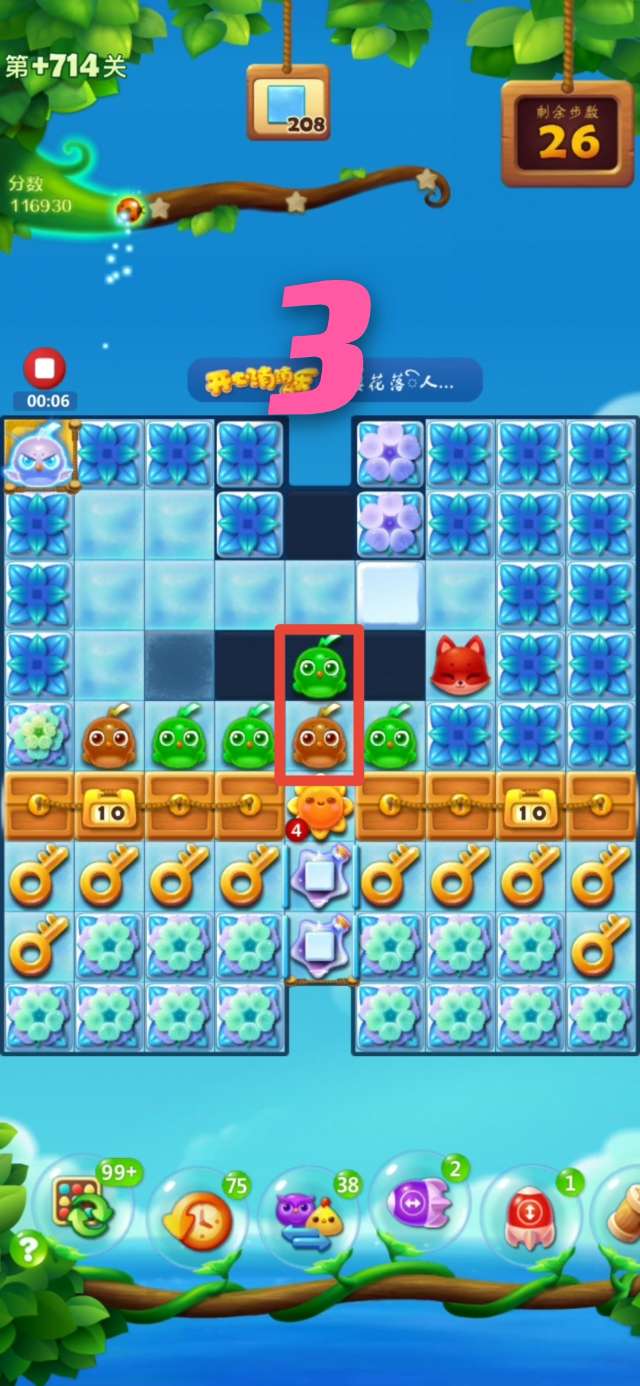Use the clock extra-steps booster
This screenshot has height=1386, width=640.
coord(196,1220)
